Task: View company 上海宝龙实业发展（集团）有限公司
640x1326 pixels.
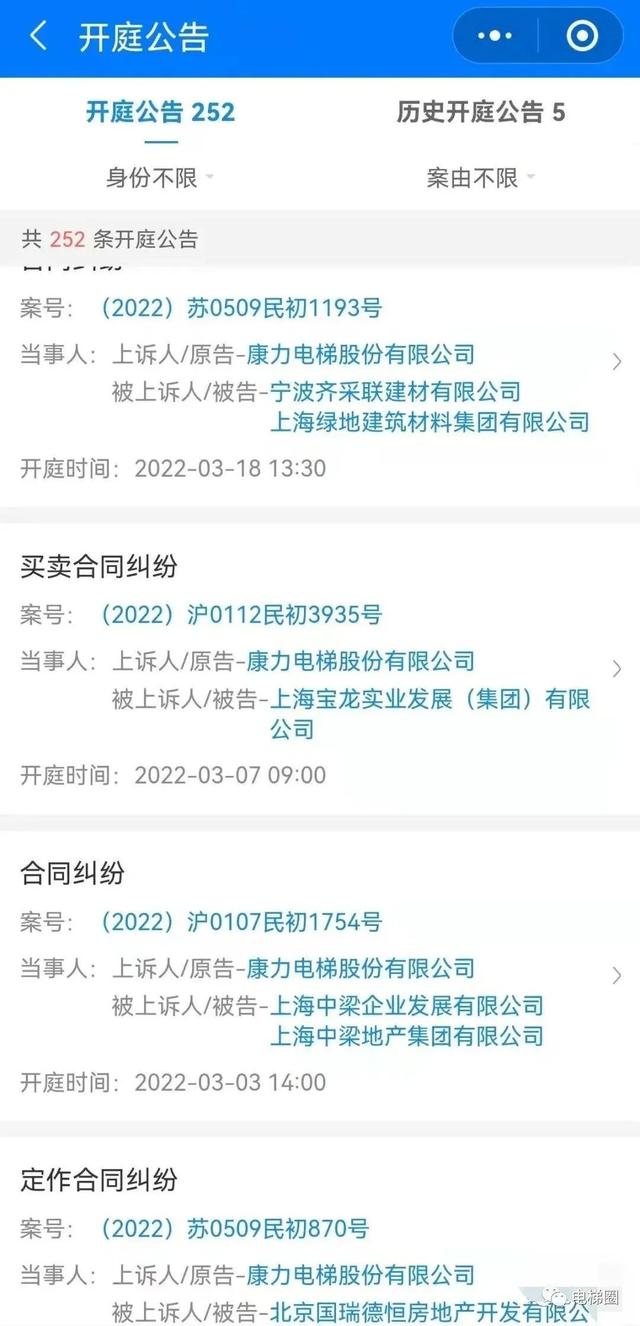Action: [x=430, y=699]
